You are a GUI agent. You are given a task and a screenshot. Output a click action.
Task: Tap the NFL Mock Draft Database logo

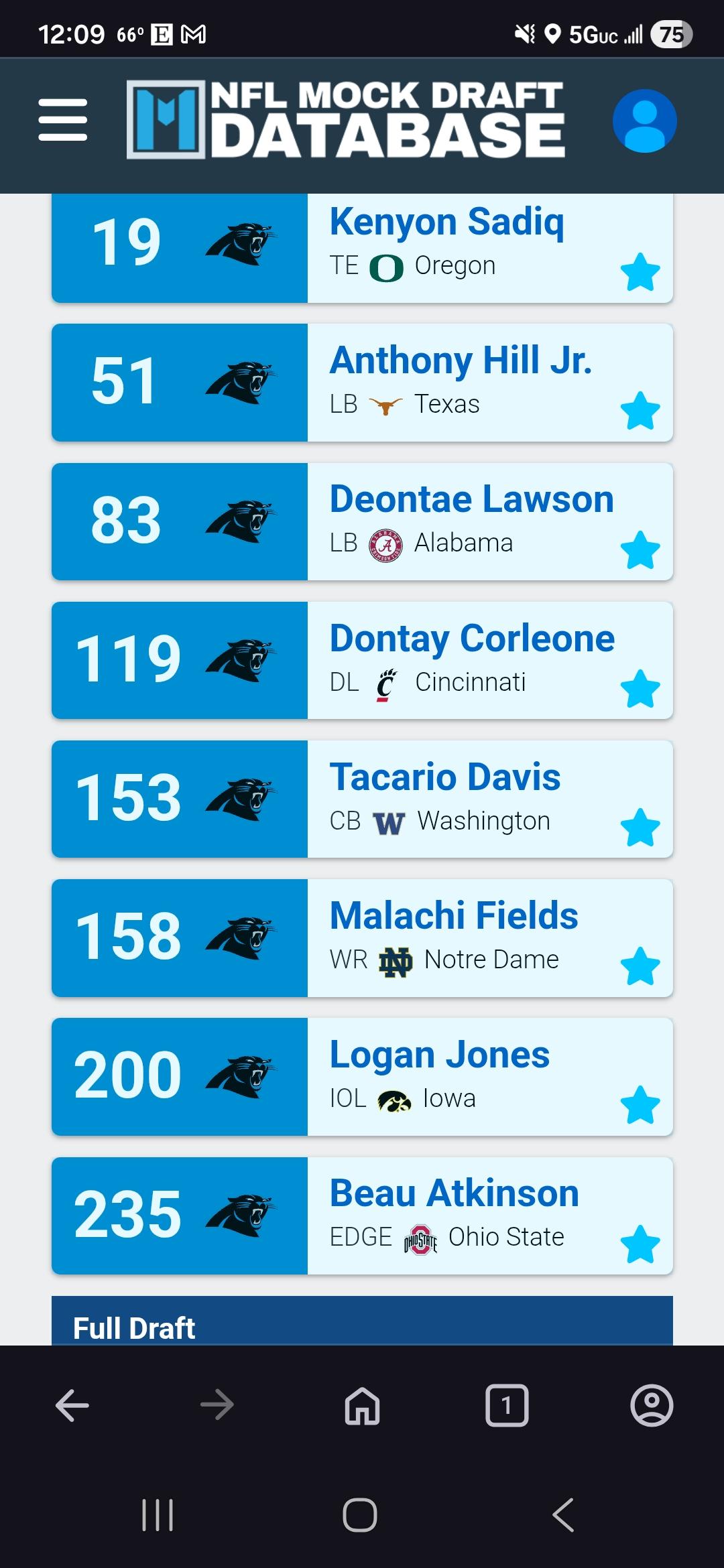345,120
